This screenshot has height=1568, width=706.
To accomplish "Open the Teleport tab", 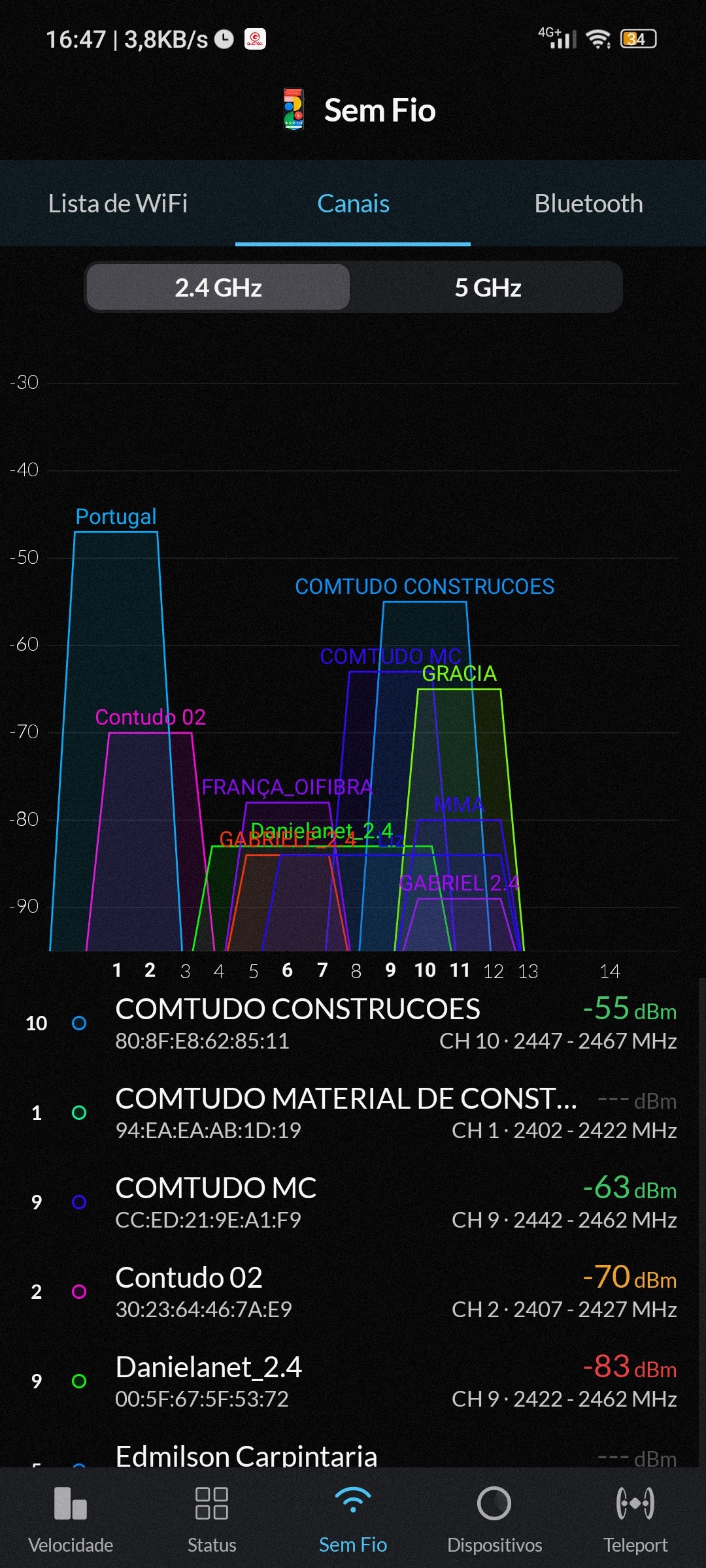I will 635,1517.
